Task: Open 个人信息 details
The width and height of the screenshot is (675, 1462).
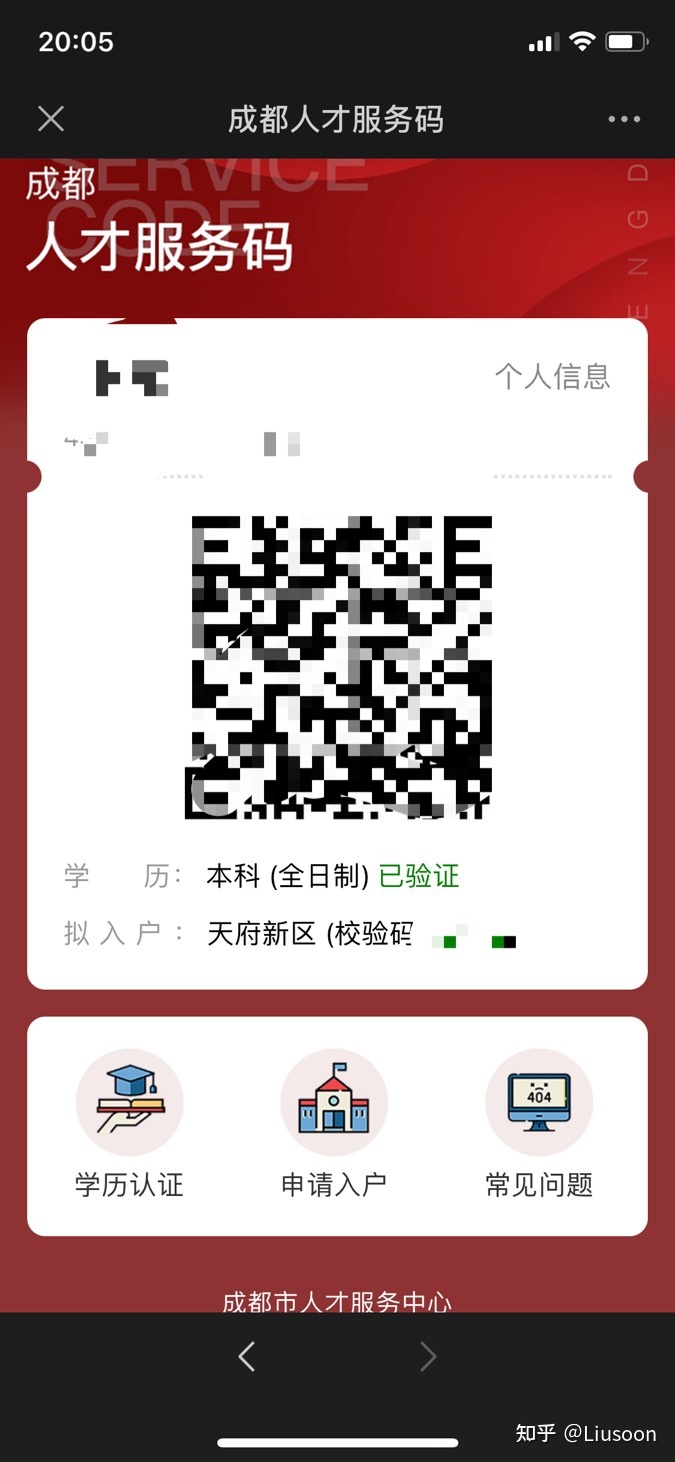Action: (552, 376)
